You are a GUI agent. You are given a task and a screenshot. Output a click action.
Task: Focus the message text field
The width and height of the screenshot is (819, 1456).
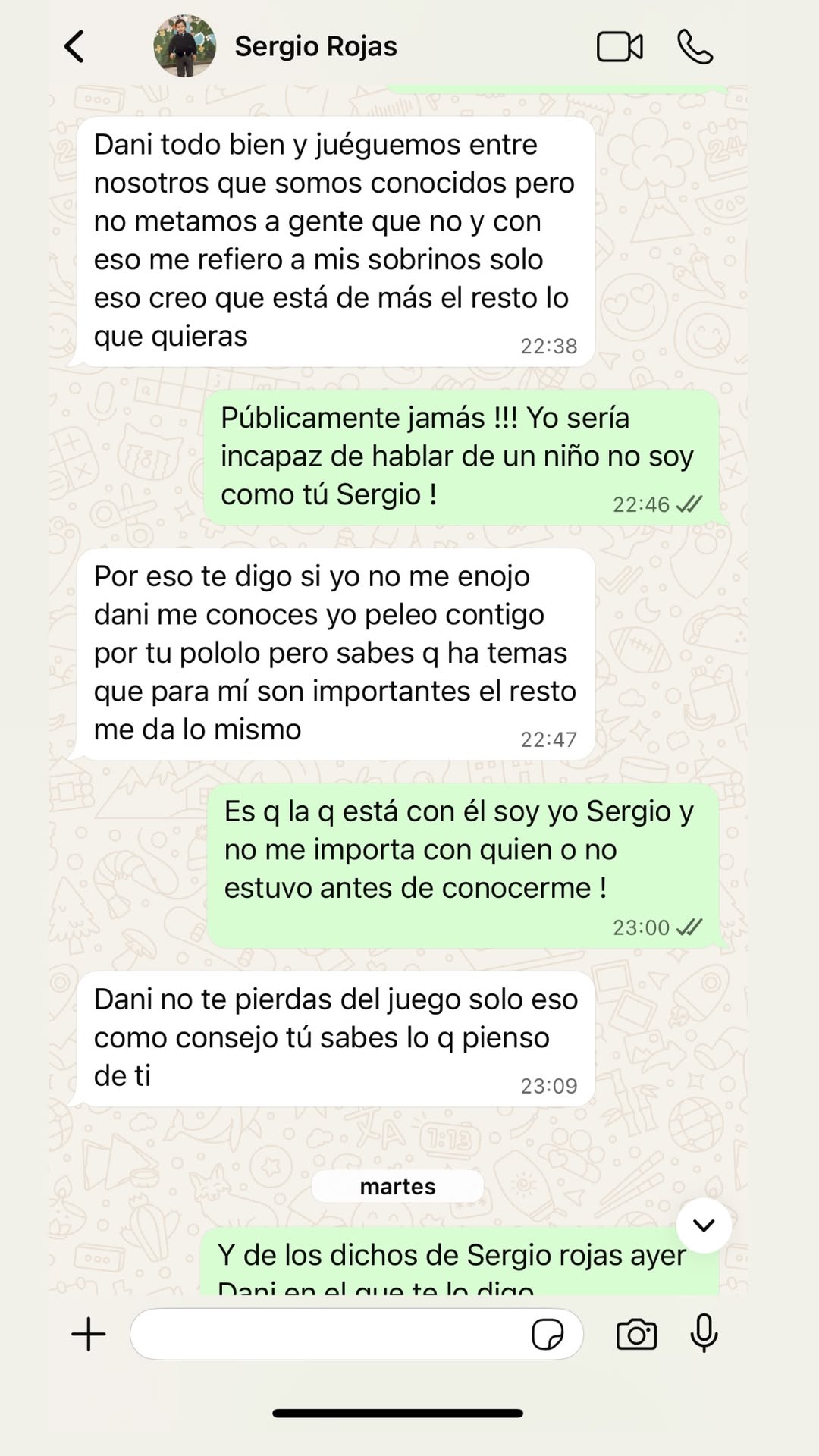[x=326, y=1334]
